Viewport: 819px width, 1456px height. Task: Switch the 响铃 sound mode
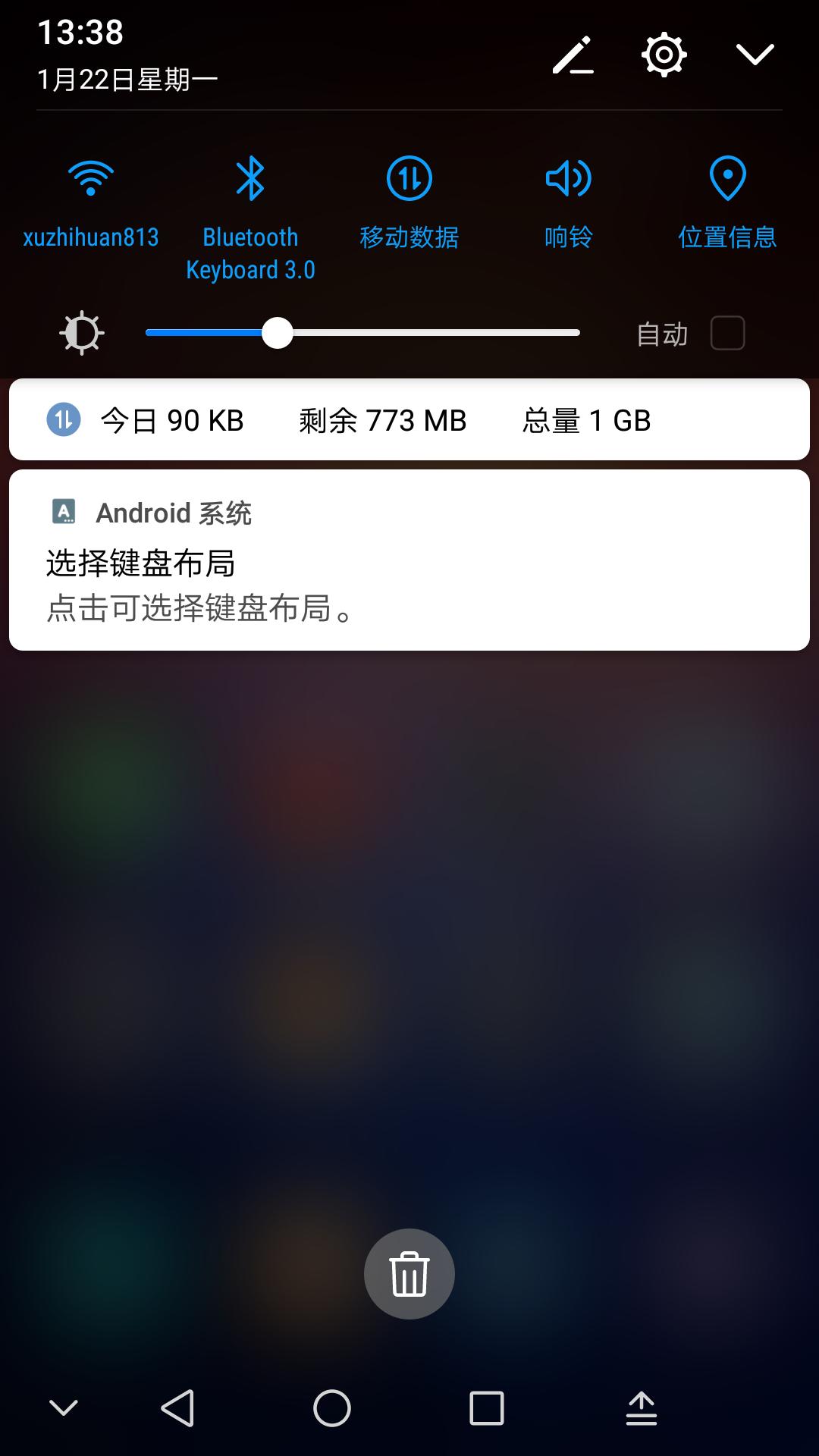point(569,180)
